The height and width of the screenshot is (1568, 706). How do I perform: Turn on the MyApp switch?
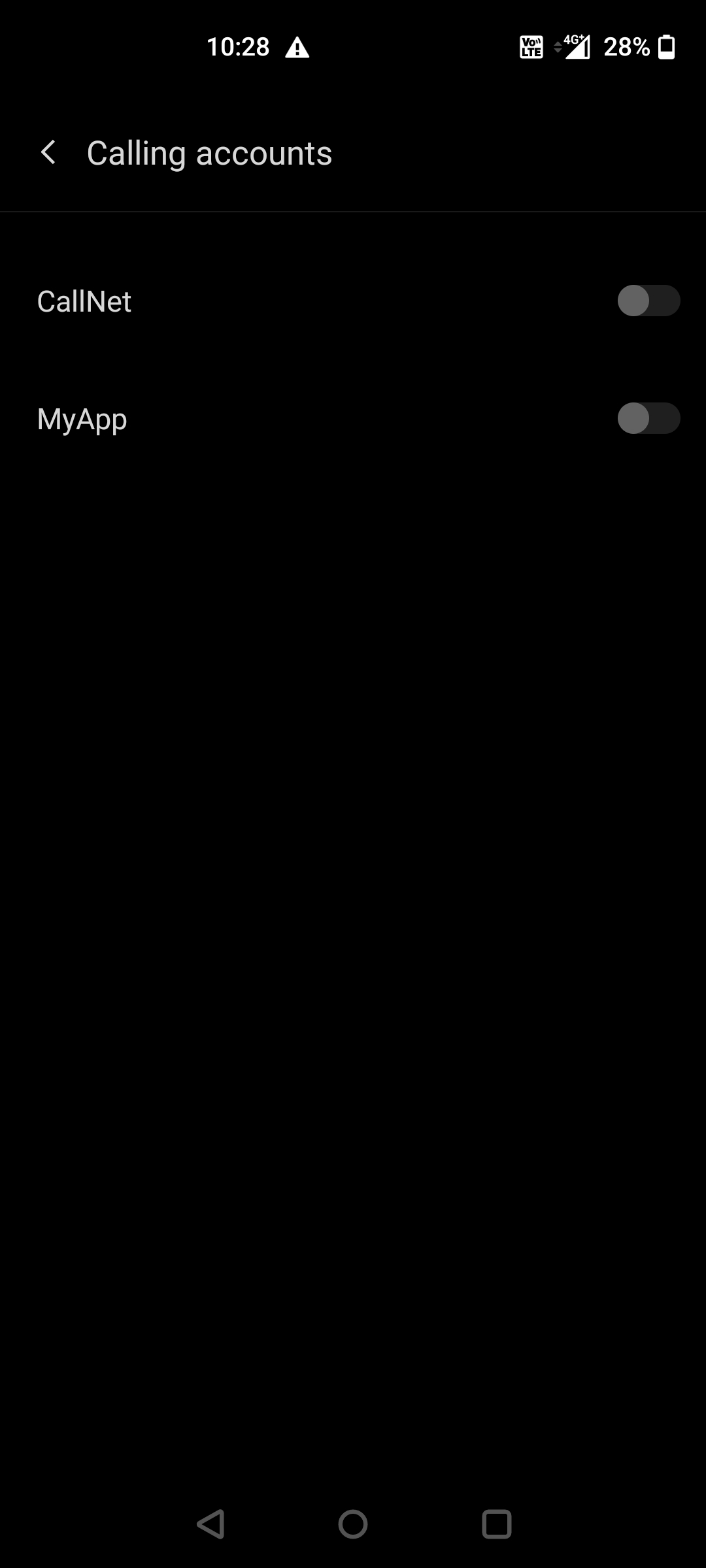coord(648,418)
